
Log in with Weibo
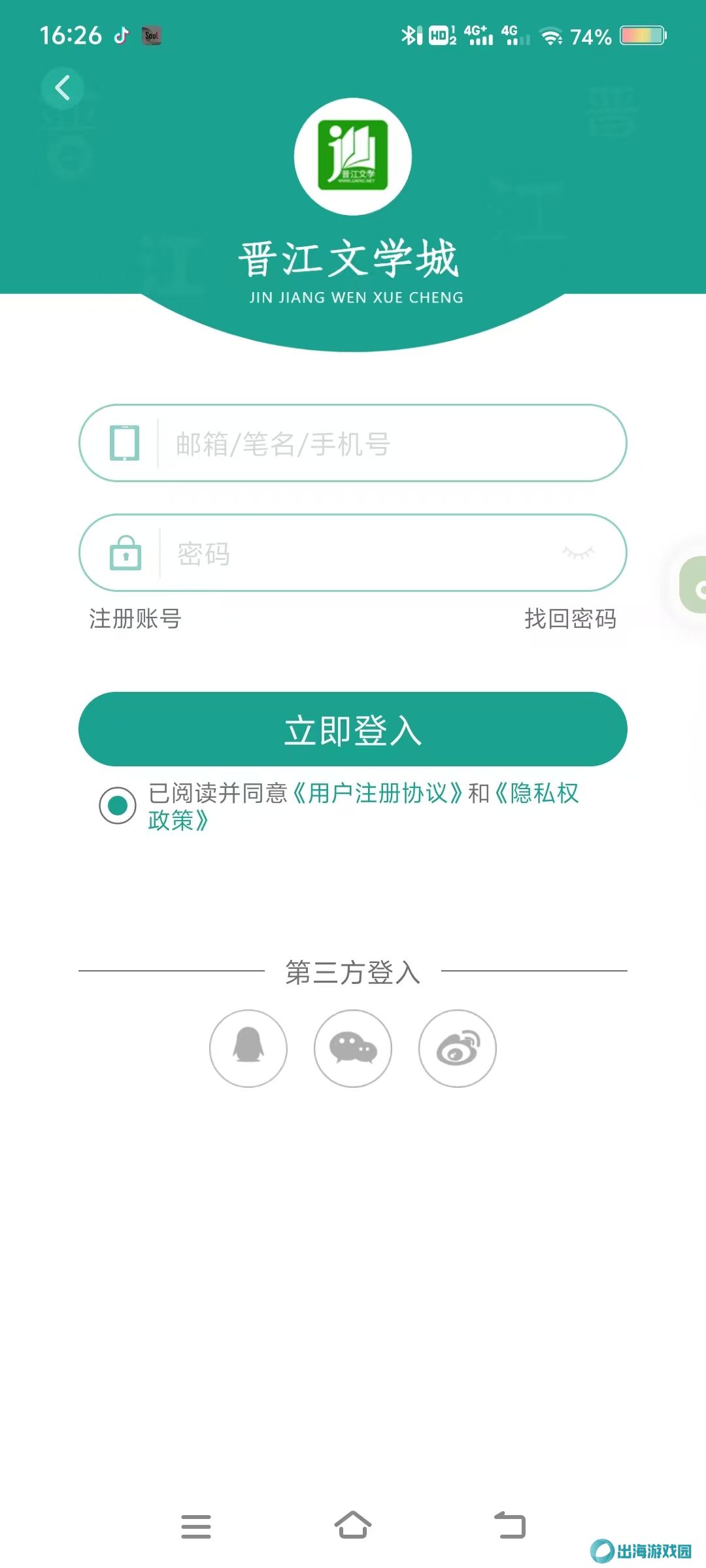(458, 1048)
